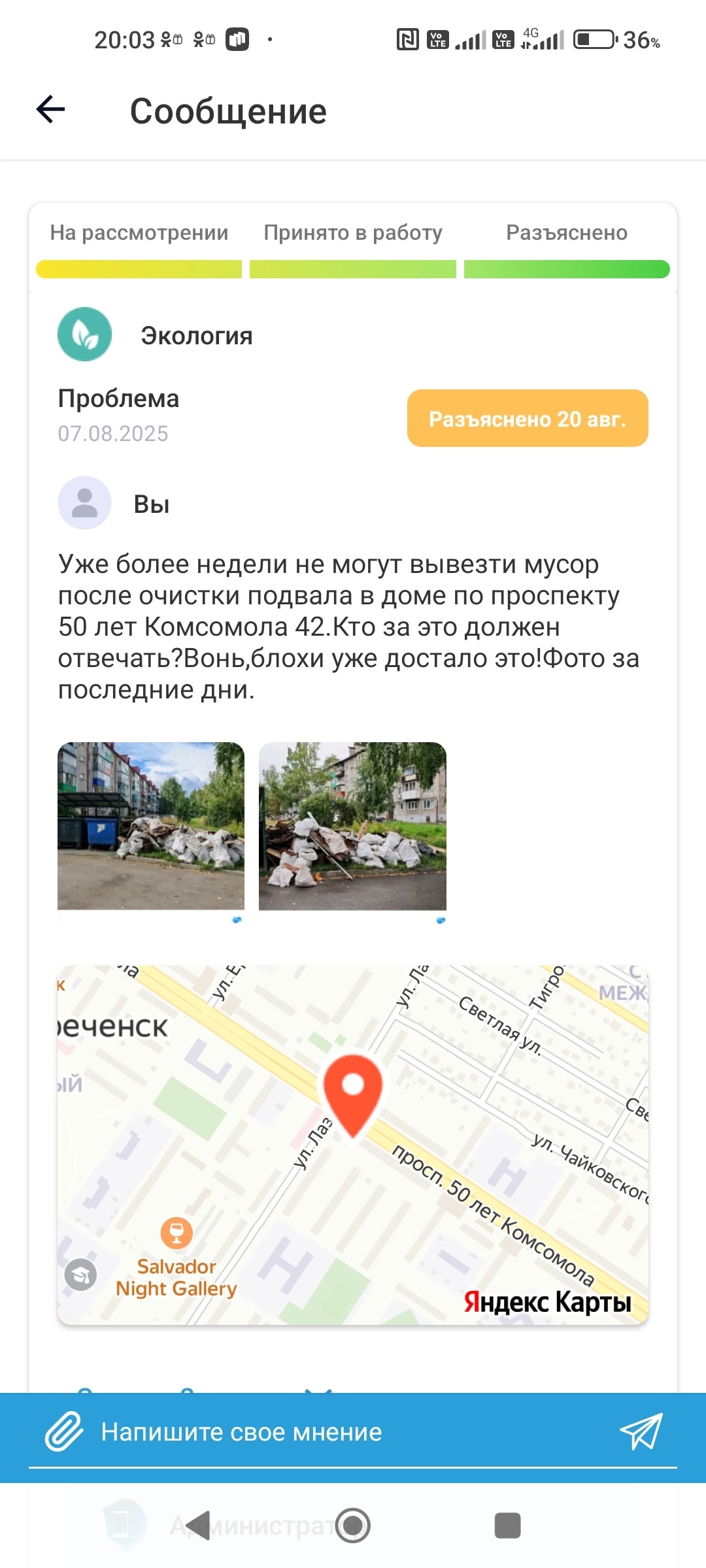Image resolution: width=706 pixels, height=1568 pixels.
Task: Open the Yandex map location preview
Action: [353, 1145]
